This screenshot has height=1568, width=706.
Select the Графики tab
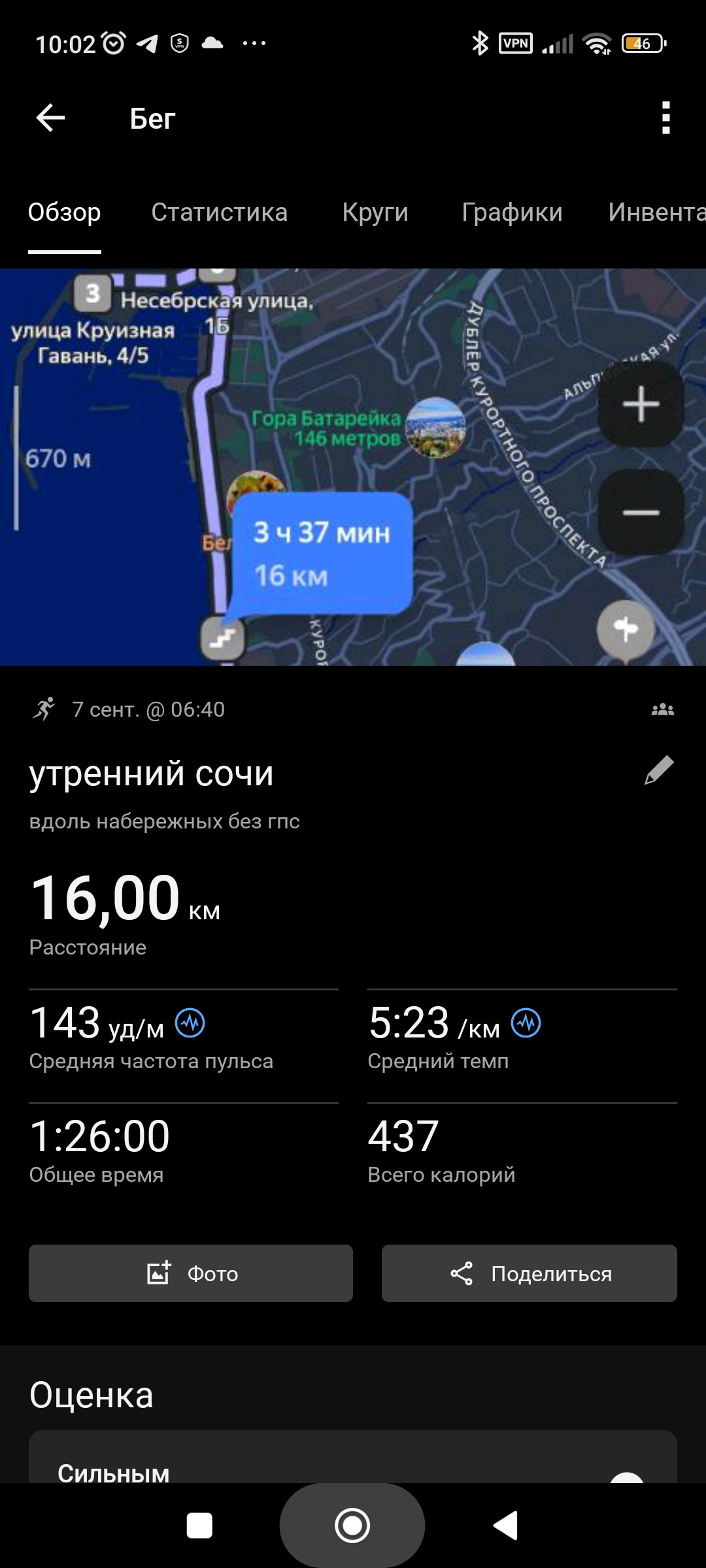click(x=512, y=212)
